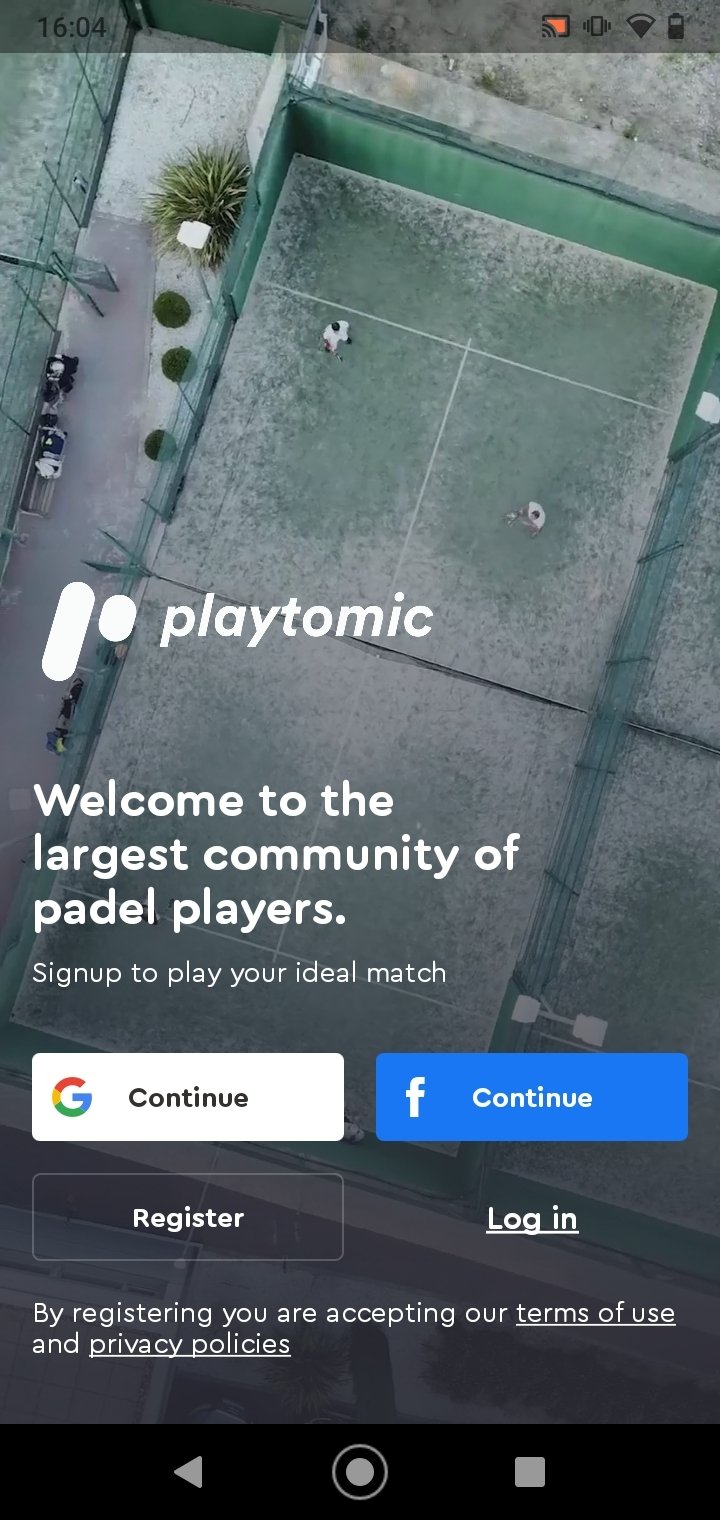The image size is (720, 1520).
Task: Return to the home screen
Action: [360, 1472]
